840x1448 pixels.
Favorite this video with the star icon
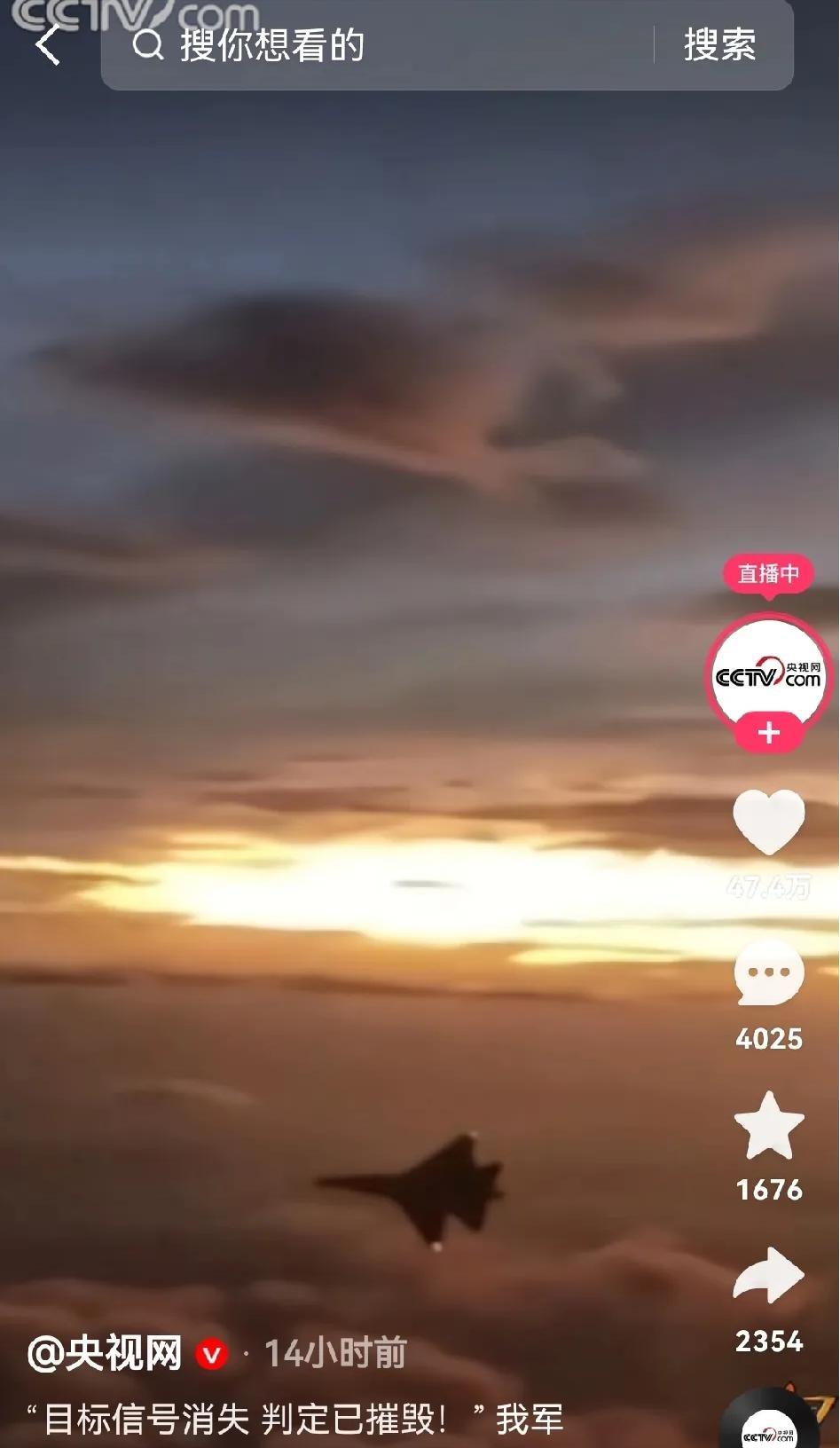[769, 1125]
